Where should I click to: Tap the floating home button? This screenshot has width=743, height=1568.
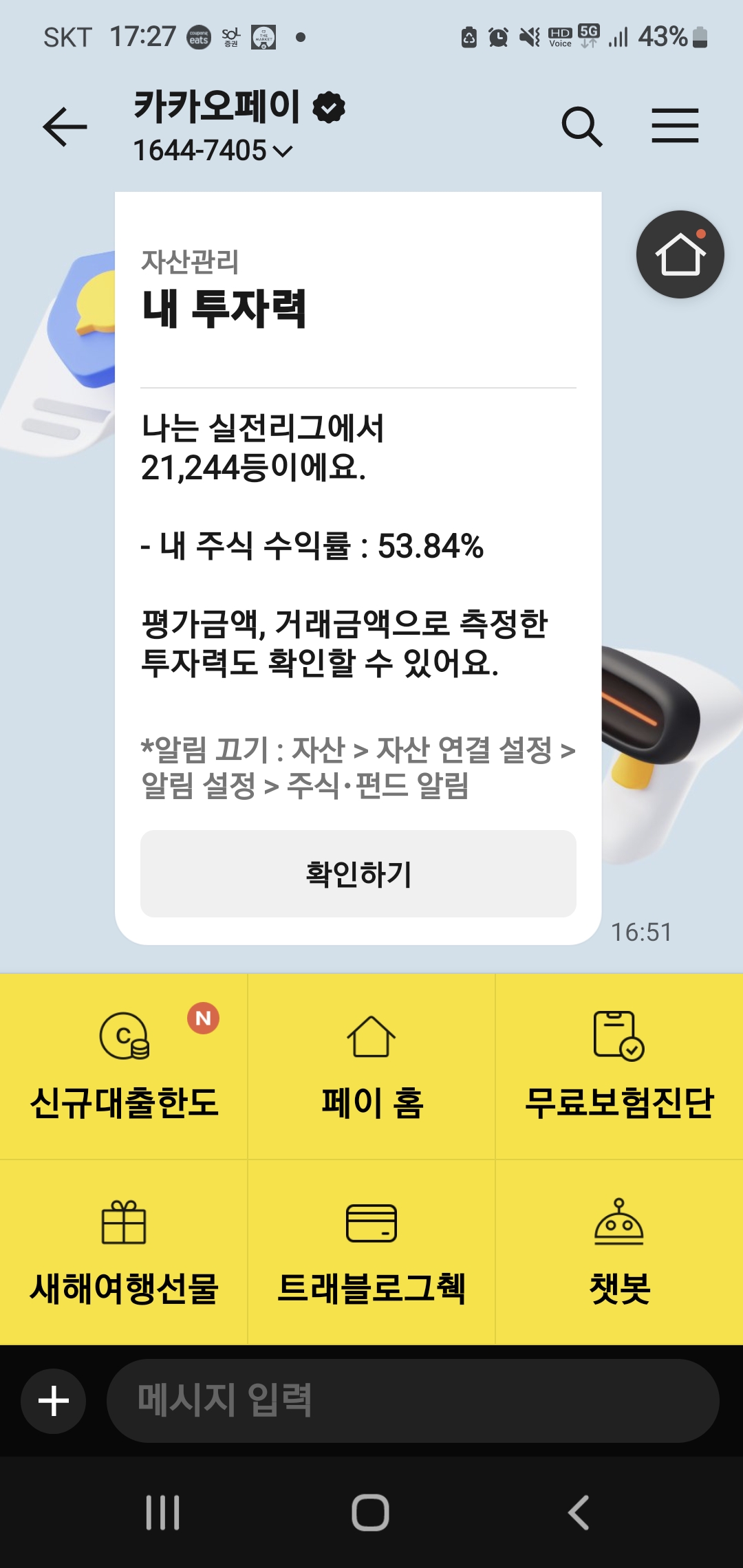[x=680, y=254]
